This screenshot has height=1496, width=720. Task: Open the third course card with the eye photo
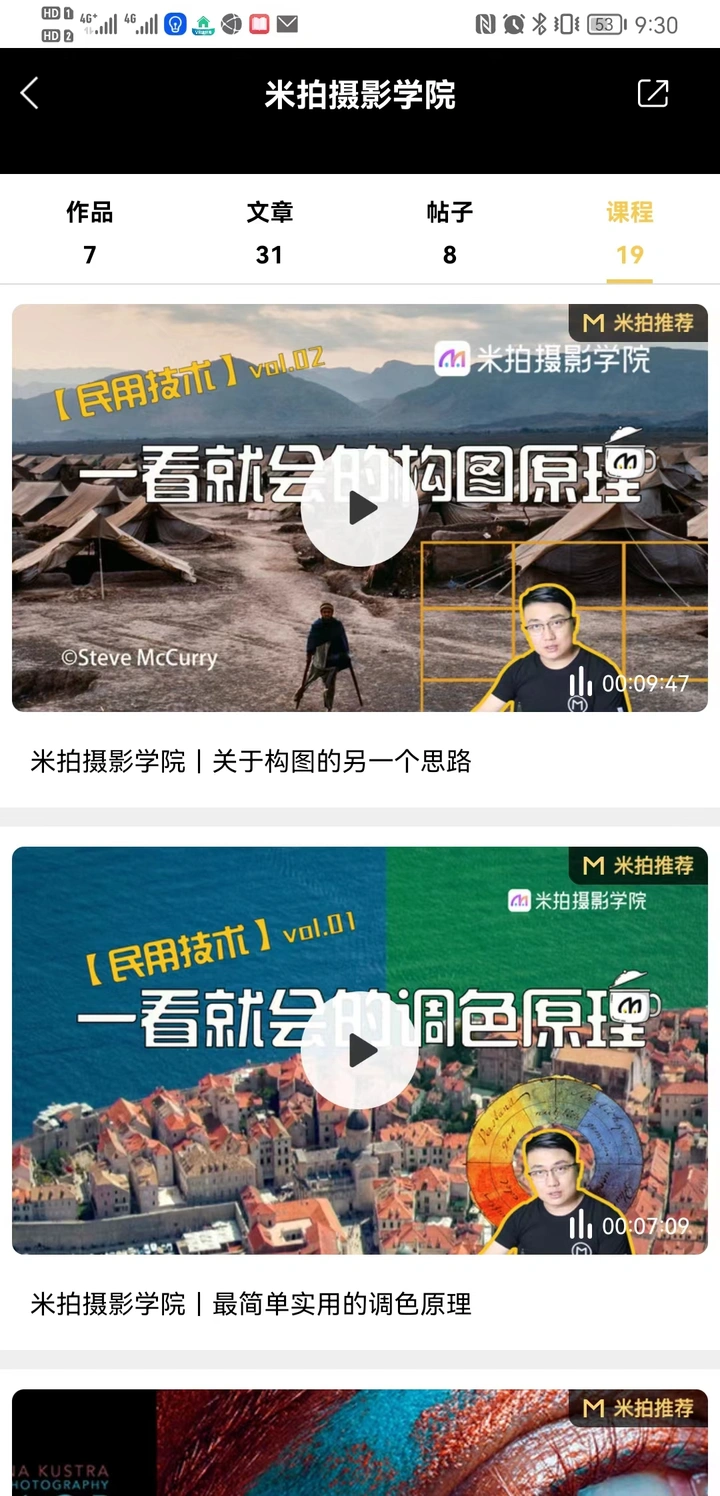[x=360, y=1445]
